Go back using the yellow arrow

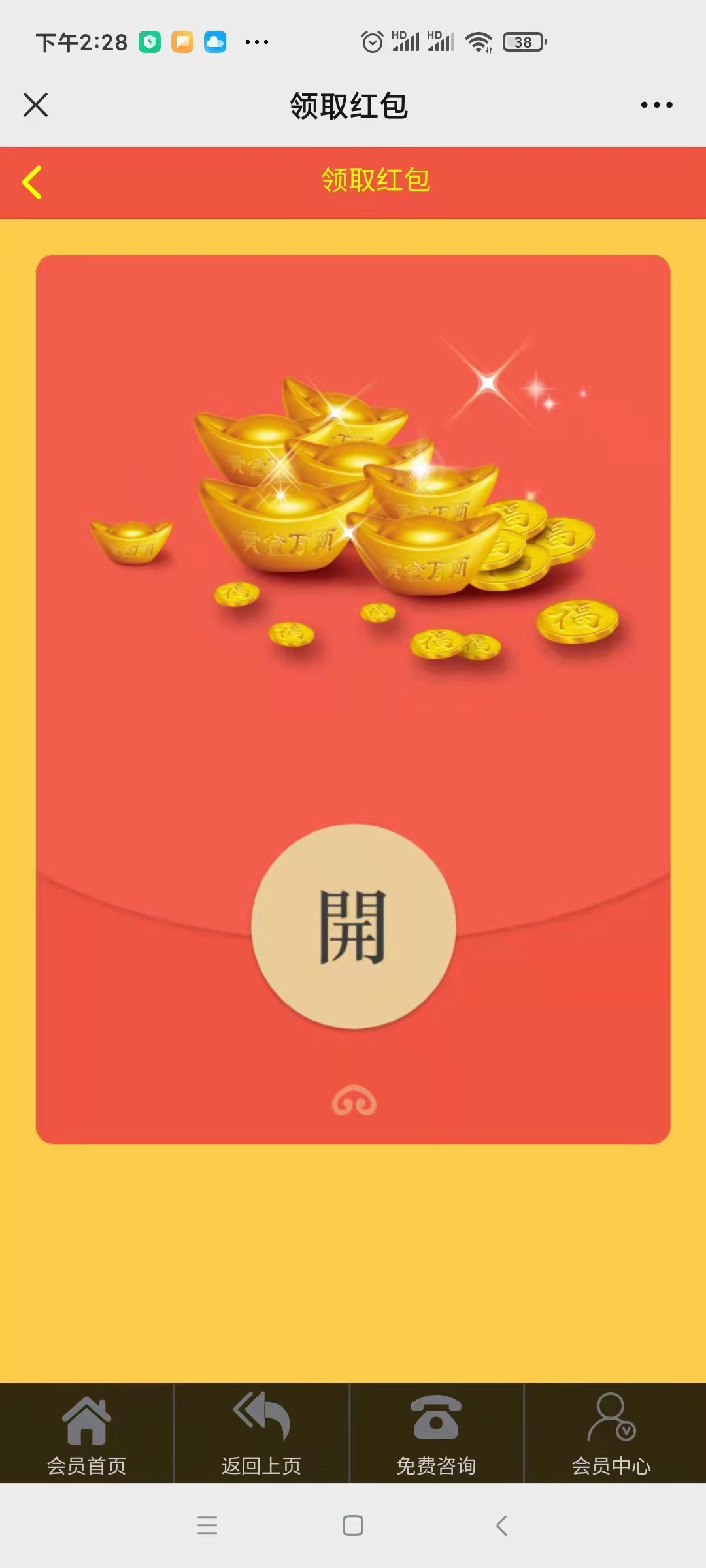[32, 182]
